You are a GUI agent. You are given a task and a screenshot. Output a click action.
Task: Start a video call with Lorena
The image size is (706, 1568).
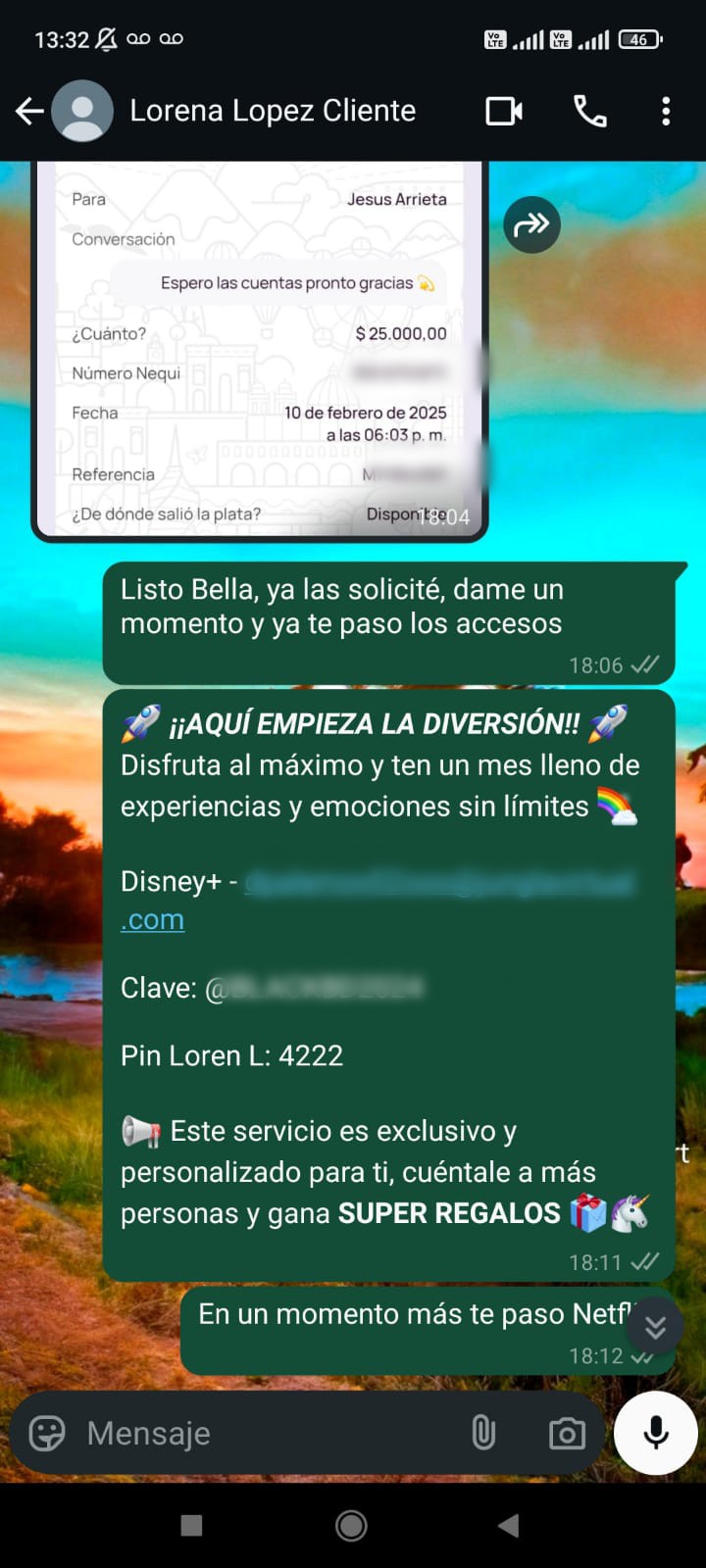click(x=504, y=112)
